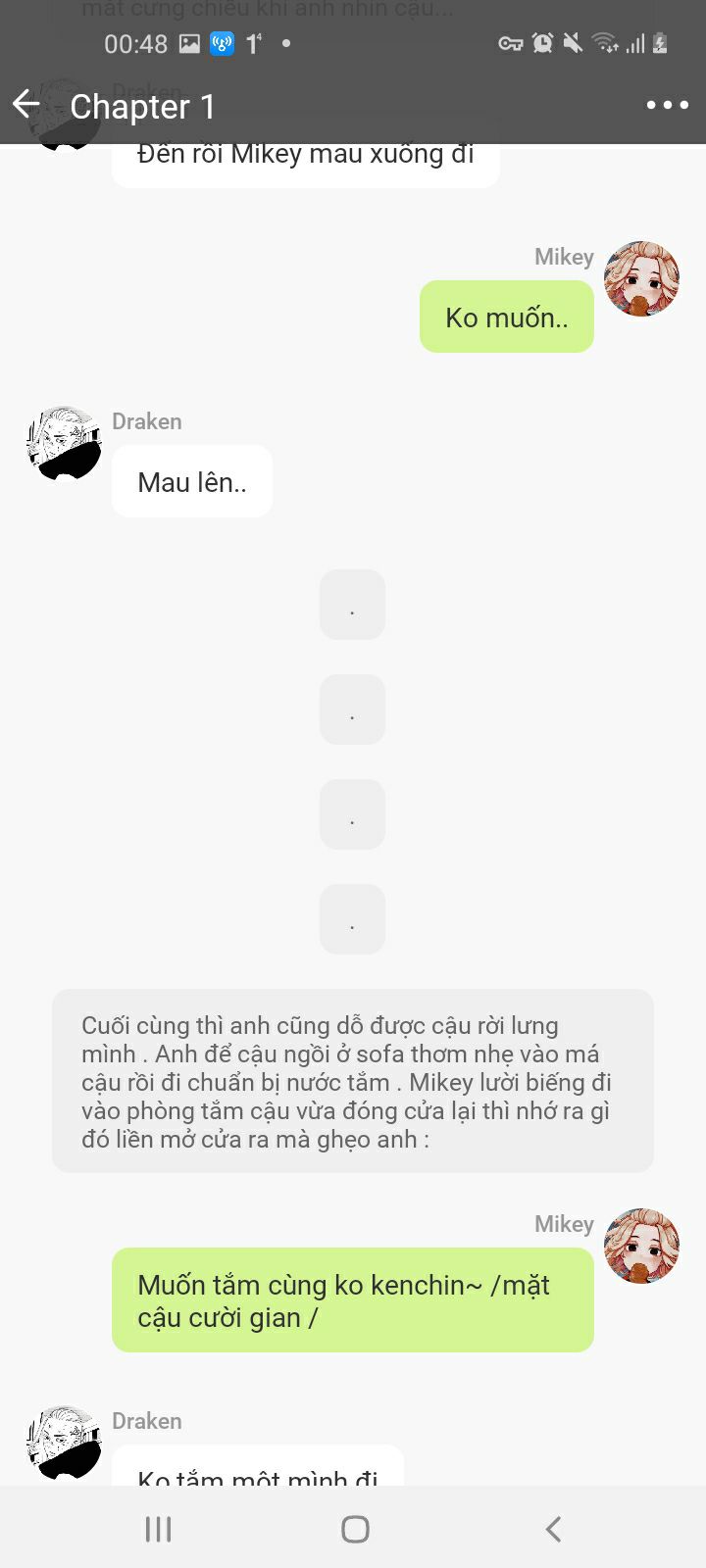706x1568 pixels.
Task: Tap the system home button
Action: pos(355,1529)
